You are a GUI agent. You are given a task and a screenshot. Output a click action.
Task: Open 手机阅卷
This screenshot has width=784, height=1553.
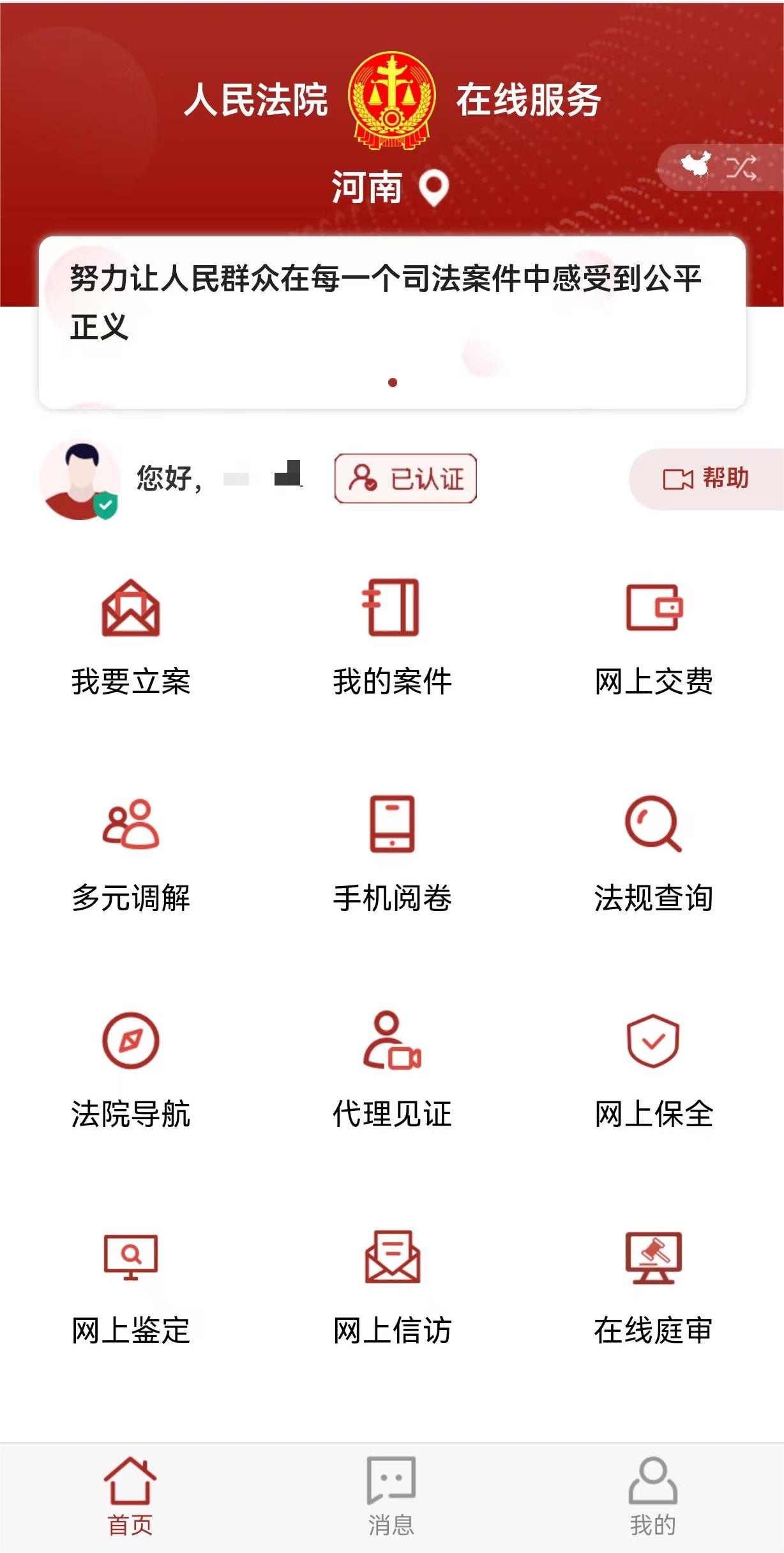click(392, 853)
